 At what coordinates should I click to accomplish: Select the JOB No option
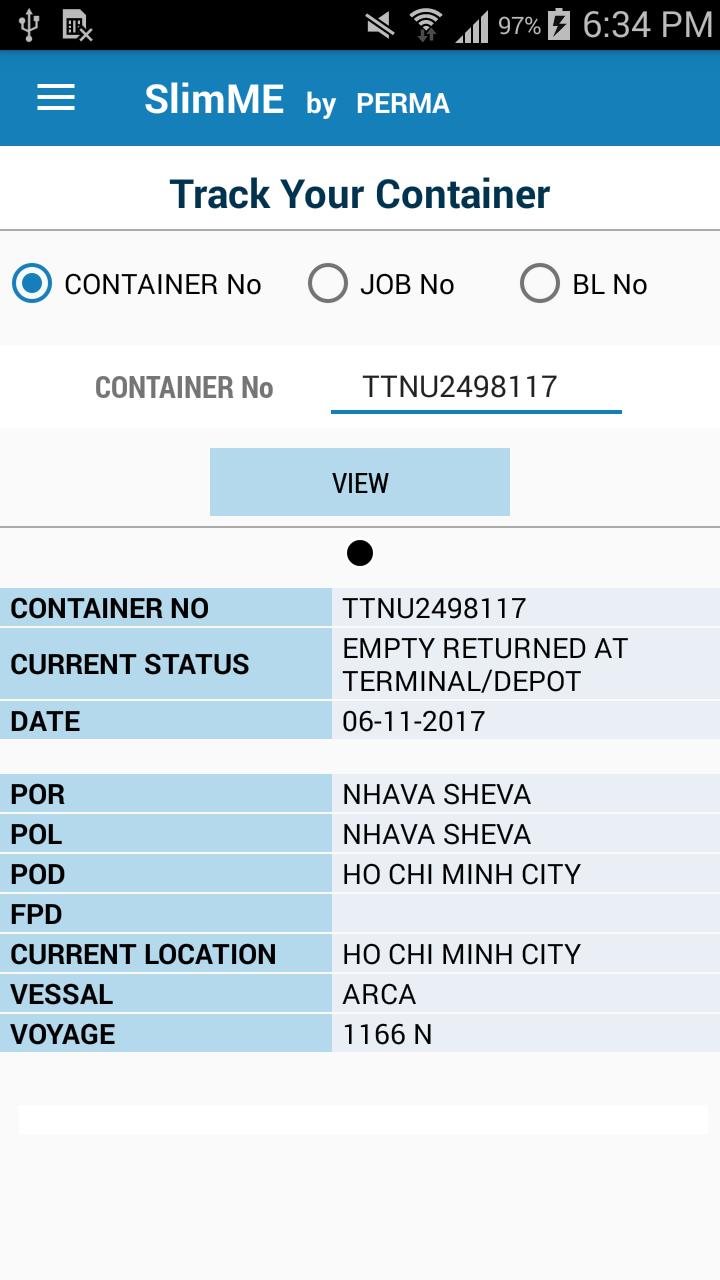(328, 284)
